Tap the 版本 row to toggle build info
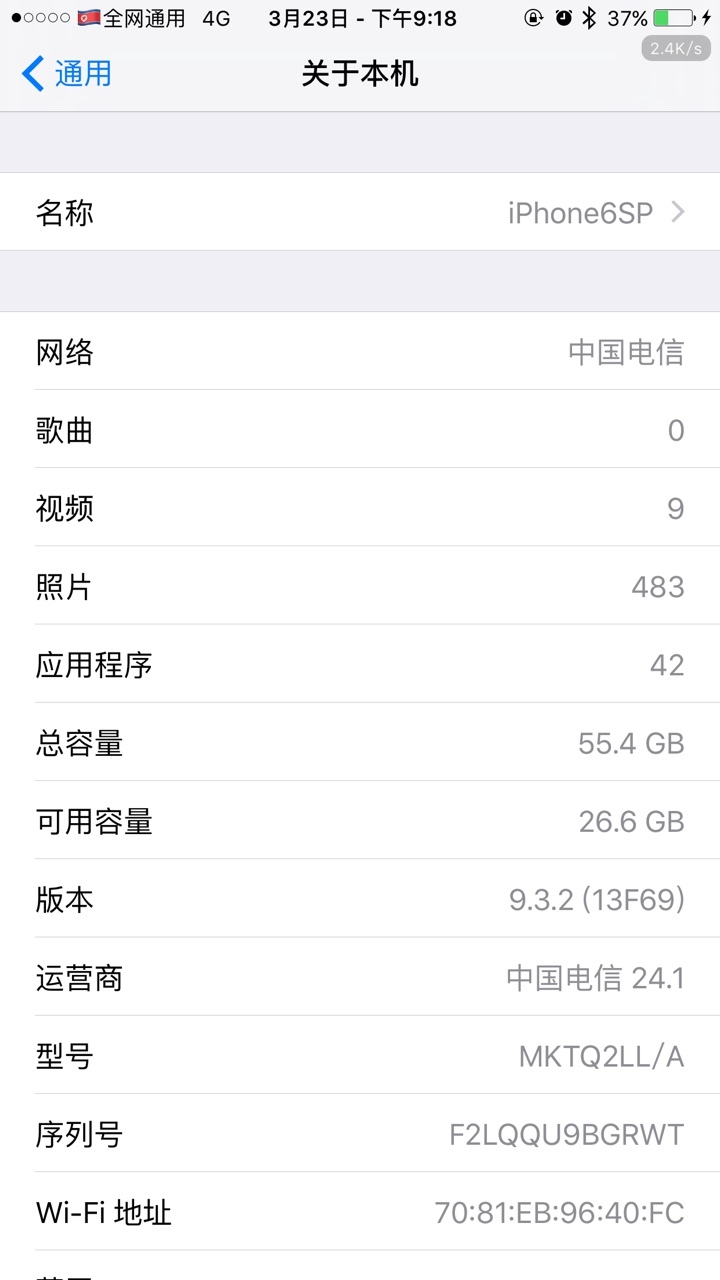The height and width of the screenshot is (1280, 720). [x=360, y=899]
